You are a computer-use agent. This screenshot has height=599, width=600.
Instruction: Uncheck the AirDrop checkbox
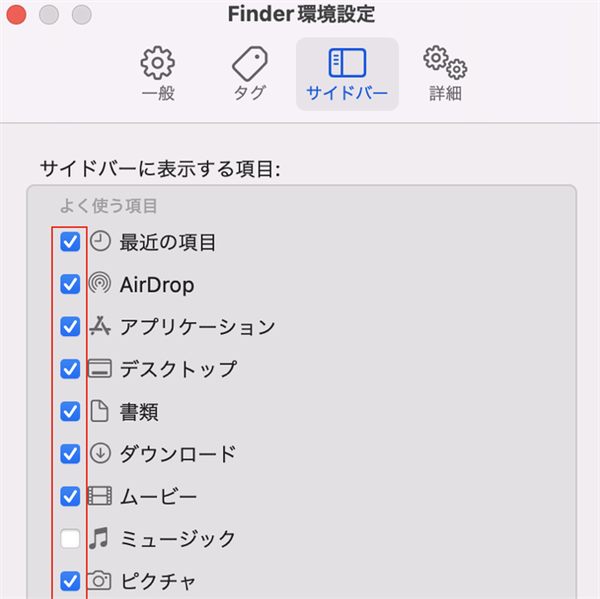[x=70, y=284]
